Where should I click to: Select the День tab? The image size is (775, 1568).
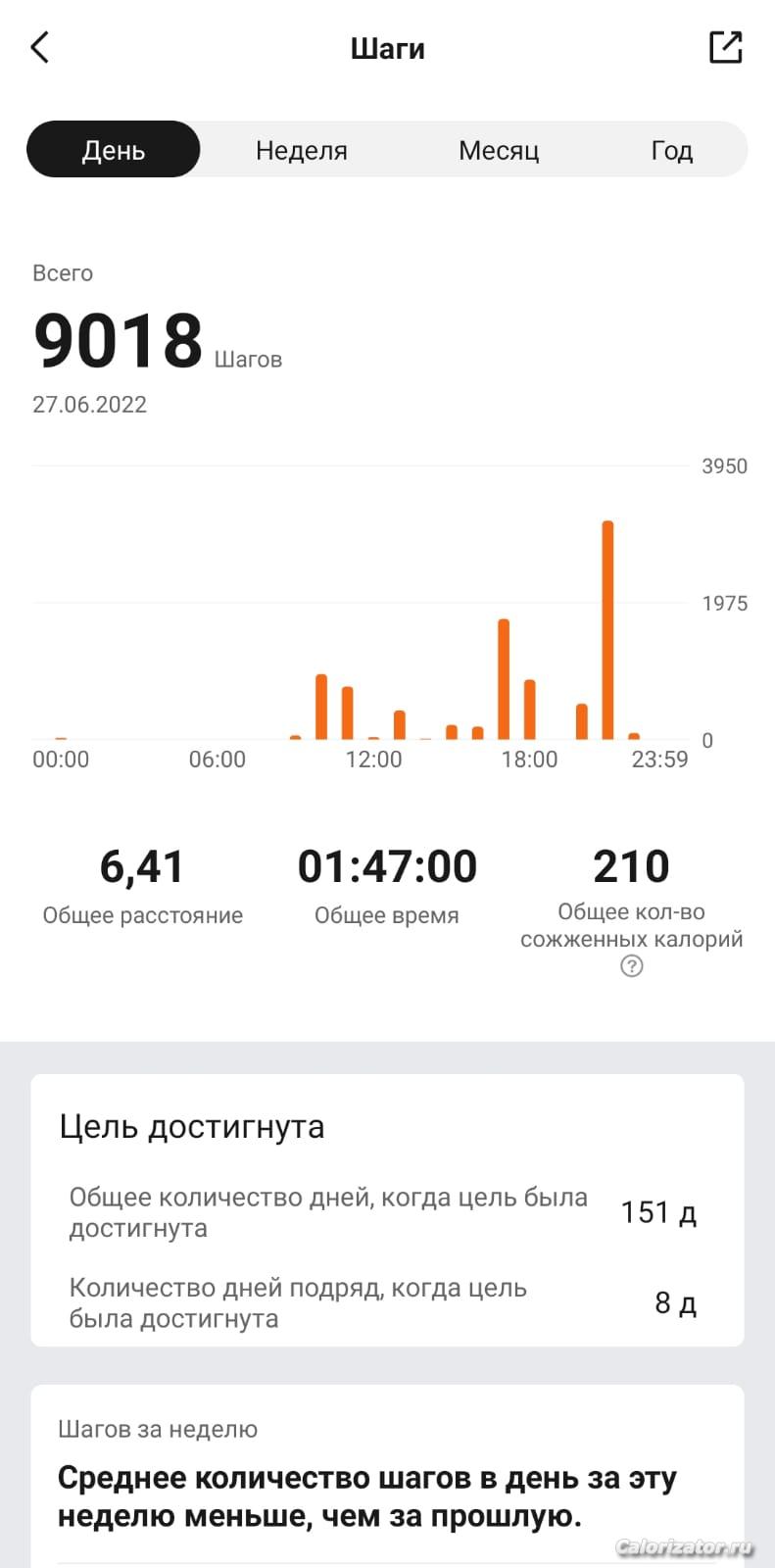coord(114,150)
